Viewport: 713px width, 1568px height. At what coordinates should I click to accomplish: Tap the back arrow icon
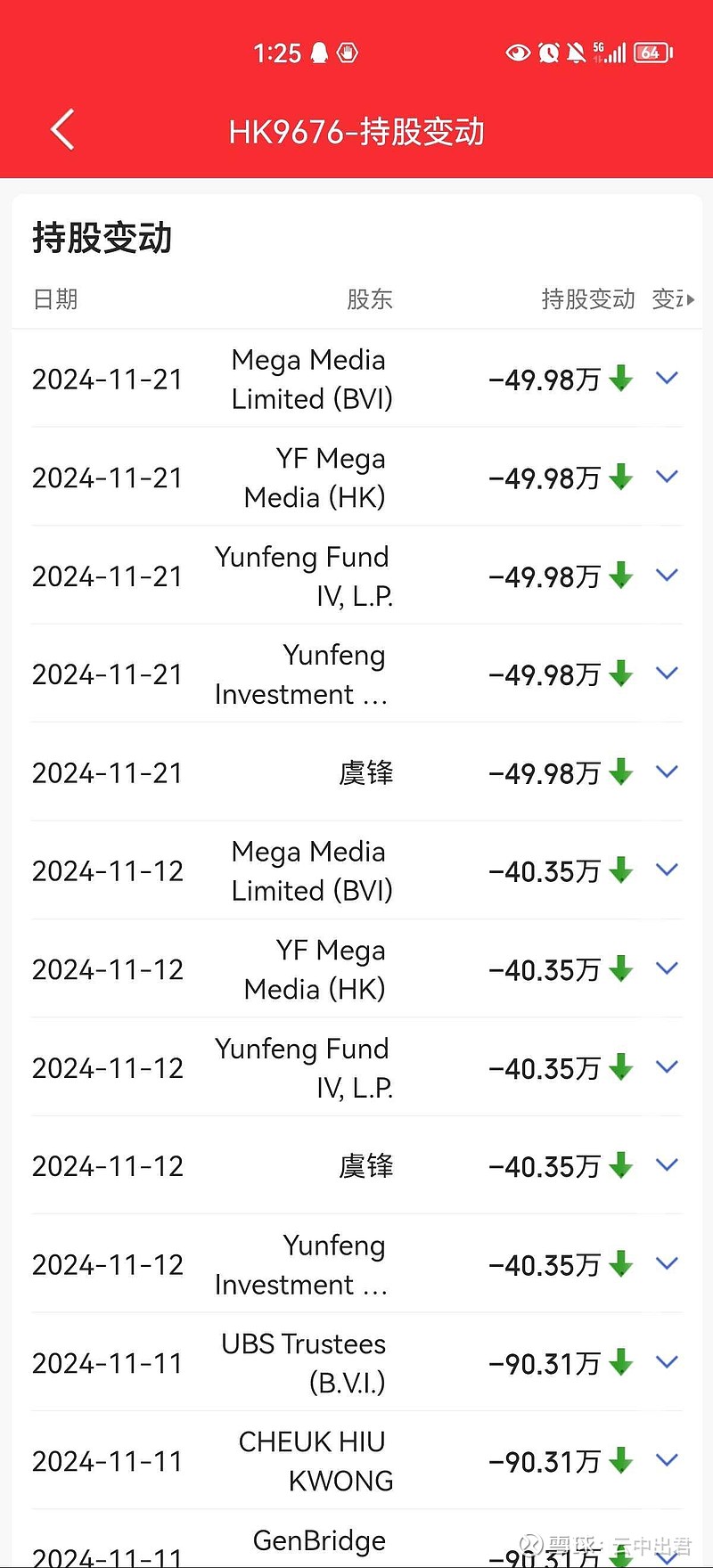61,128
